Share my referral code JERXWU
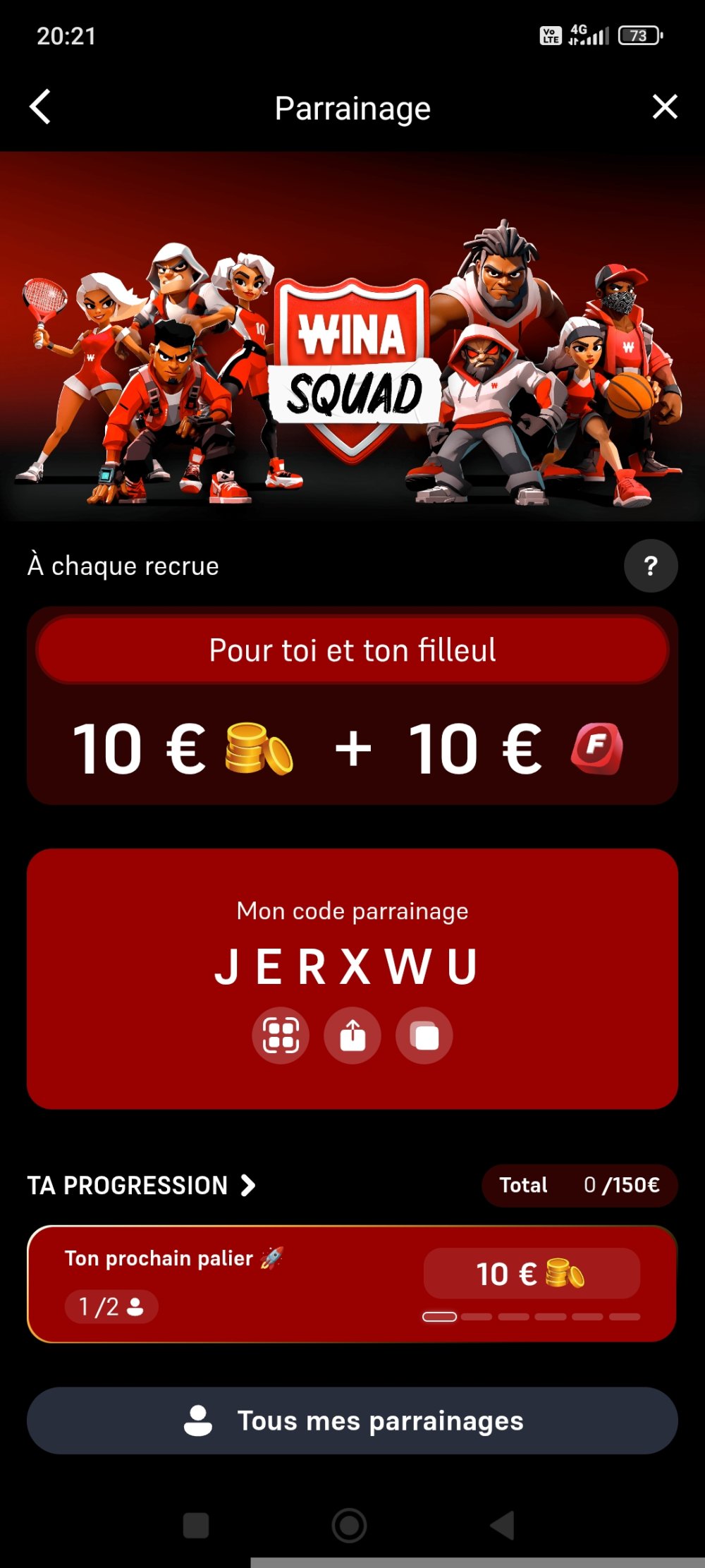 click(x=352, y=1035)
